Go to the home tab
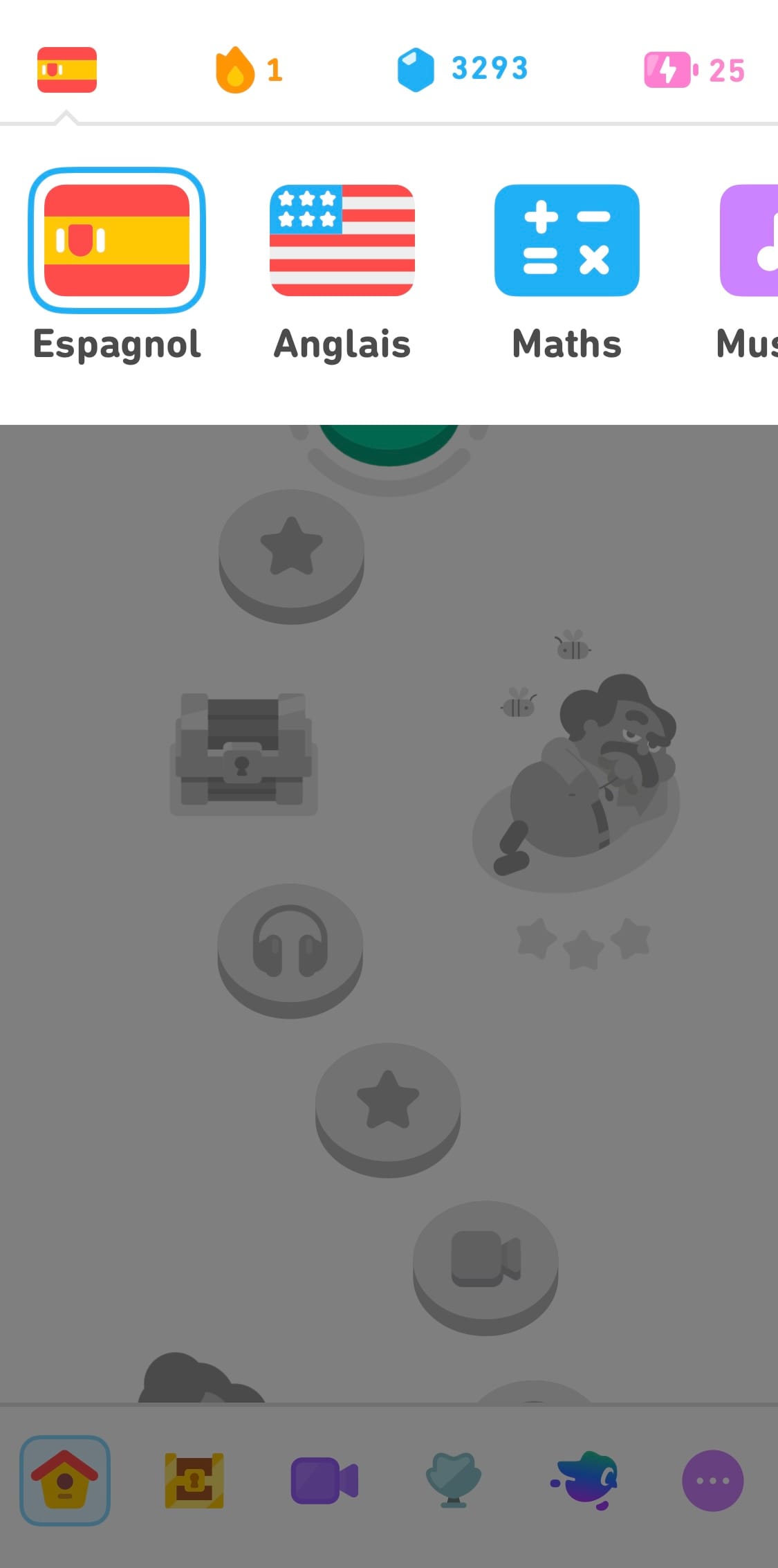The width and height of the screenshot is (778, 1568). pyautogui.click(x=65, y=1480)
